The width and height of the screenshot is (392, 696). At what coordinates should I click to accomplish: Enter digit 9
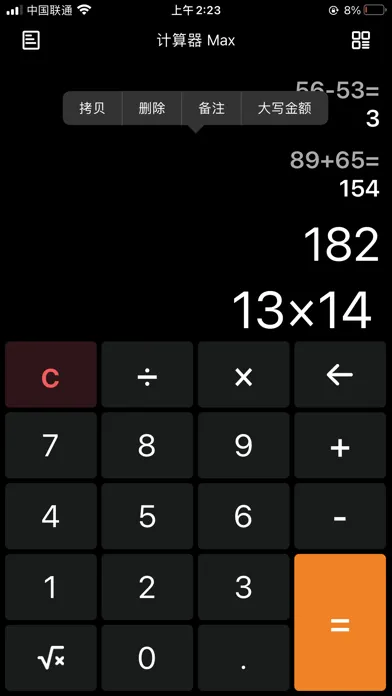click(244, 445)
